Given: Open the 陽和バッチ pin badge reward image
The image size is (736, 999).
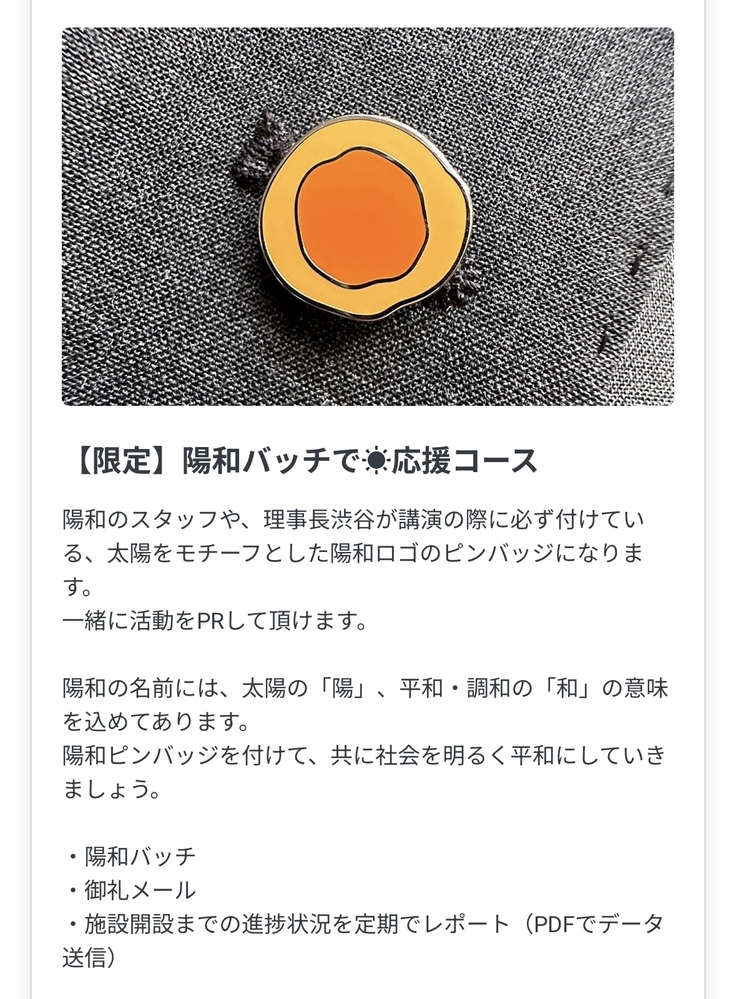Looking at the screenshot, I should (367, 216).
